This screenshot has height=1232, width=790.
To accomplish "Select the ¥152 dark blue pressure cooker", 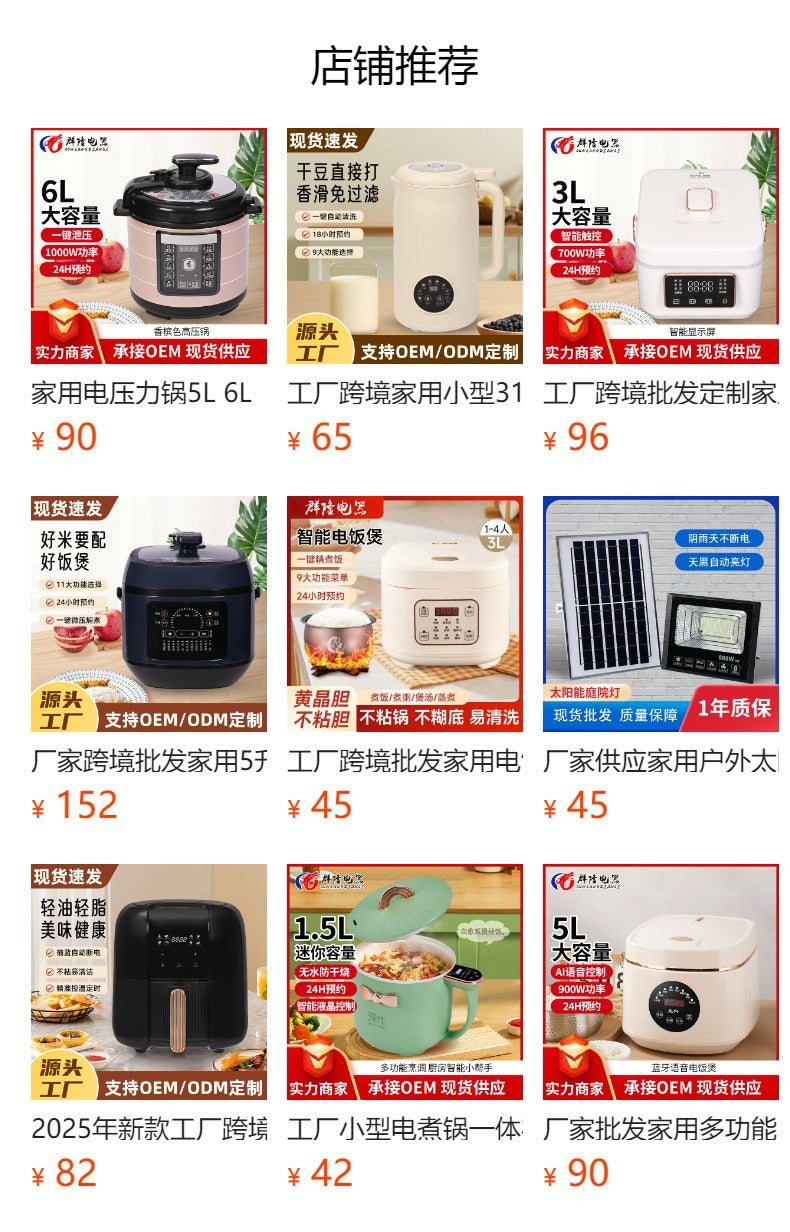I will click(148, 614).
